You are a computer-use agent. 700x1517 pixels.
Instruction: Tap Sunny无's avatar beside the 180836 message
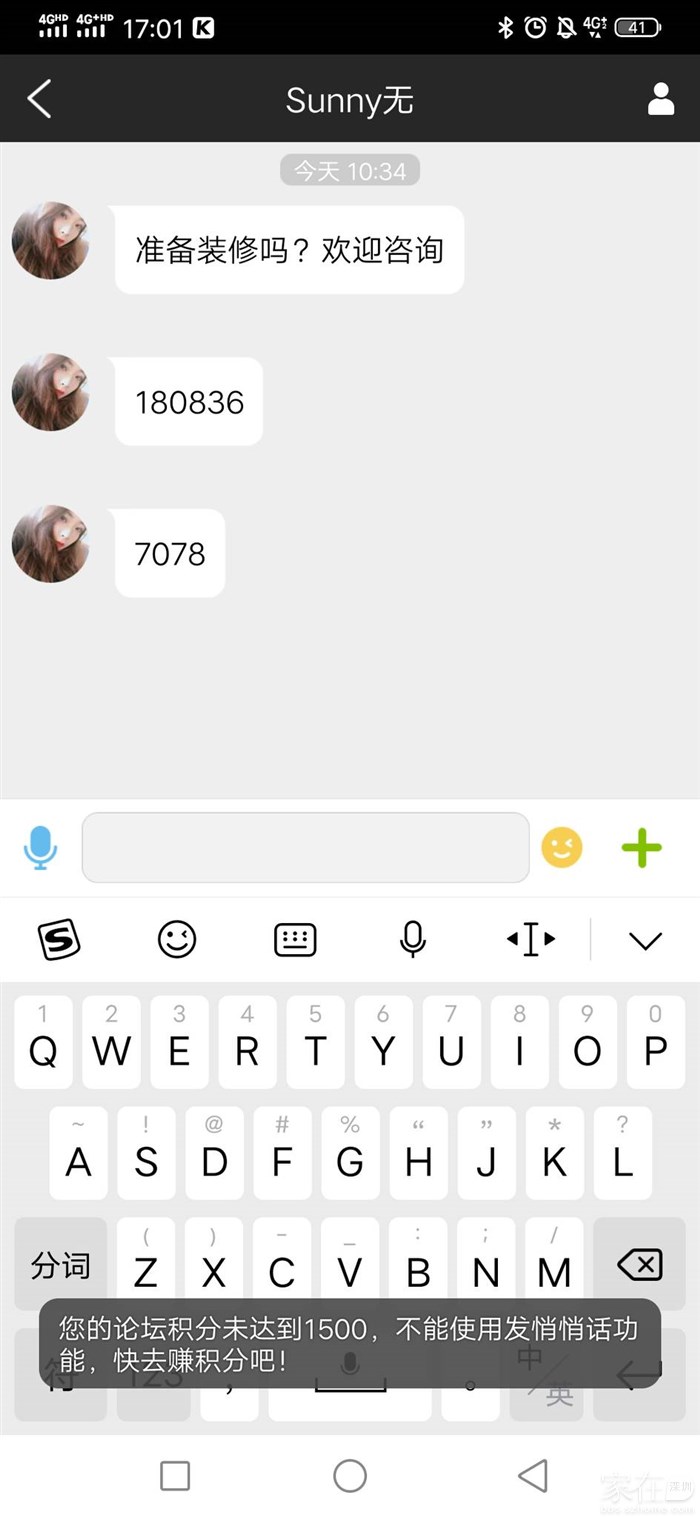[x=50, y=392]
